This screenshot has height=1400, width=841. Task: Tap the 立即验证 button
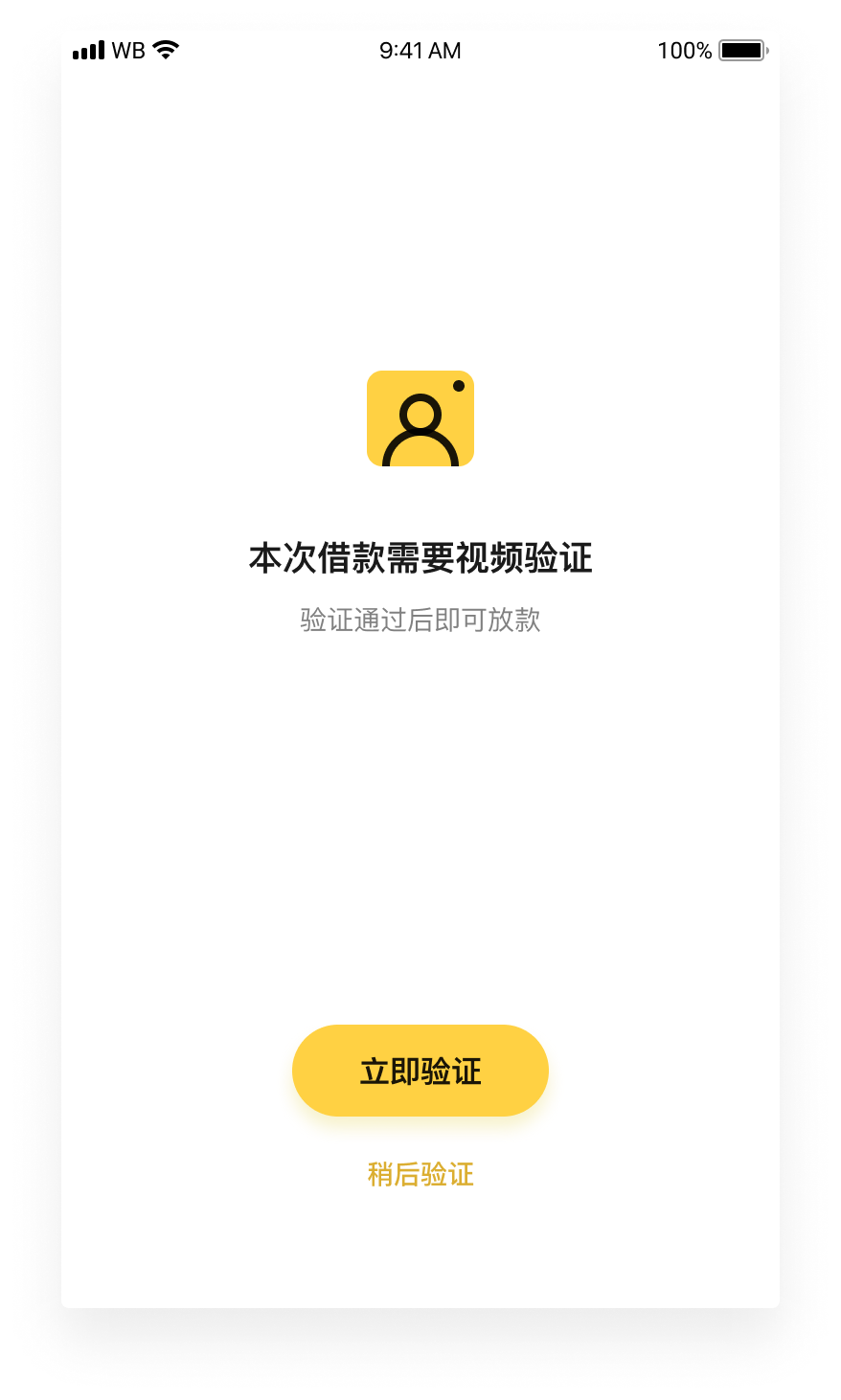pyautogui.click(x=420, y=1071)
